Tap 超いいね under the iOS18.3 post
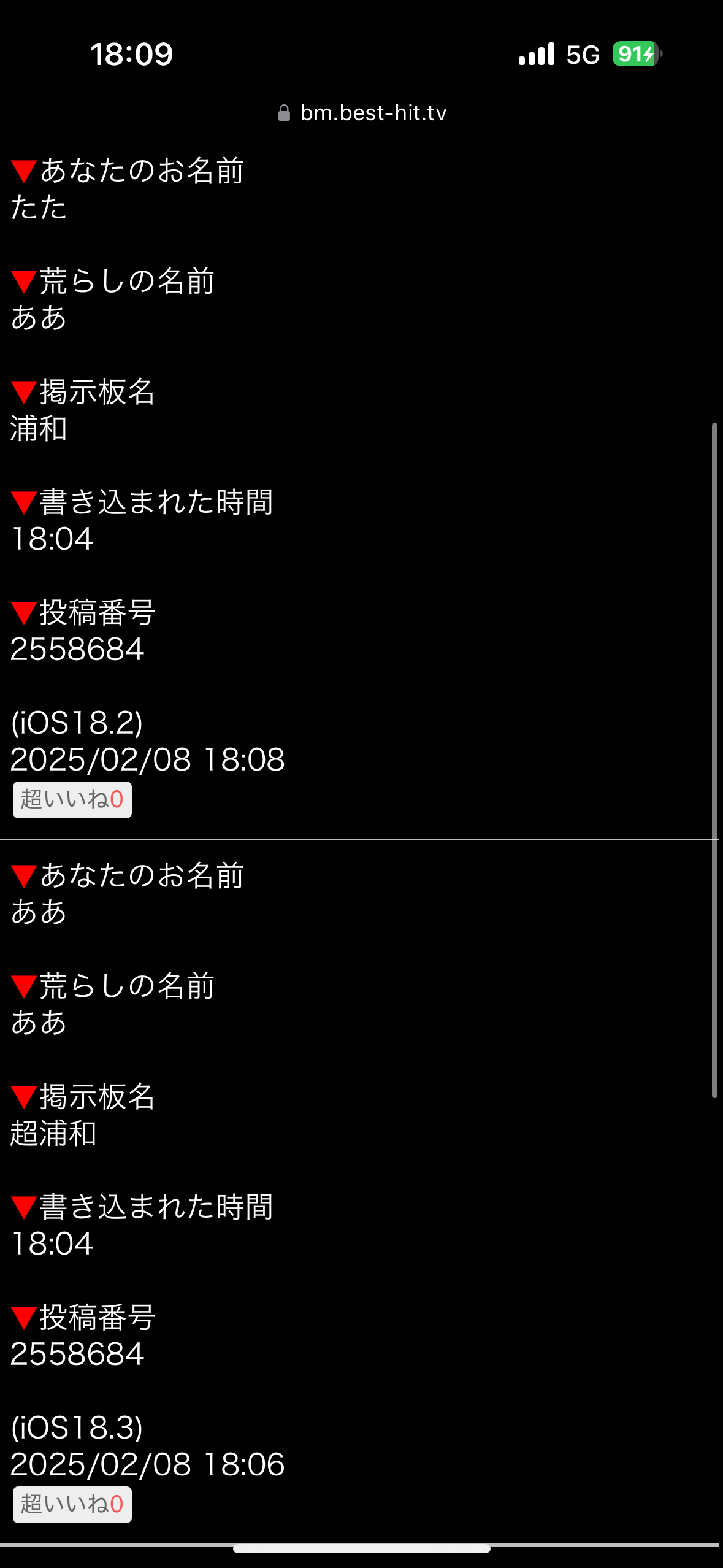 click(x=72, y=1504)
